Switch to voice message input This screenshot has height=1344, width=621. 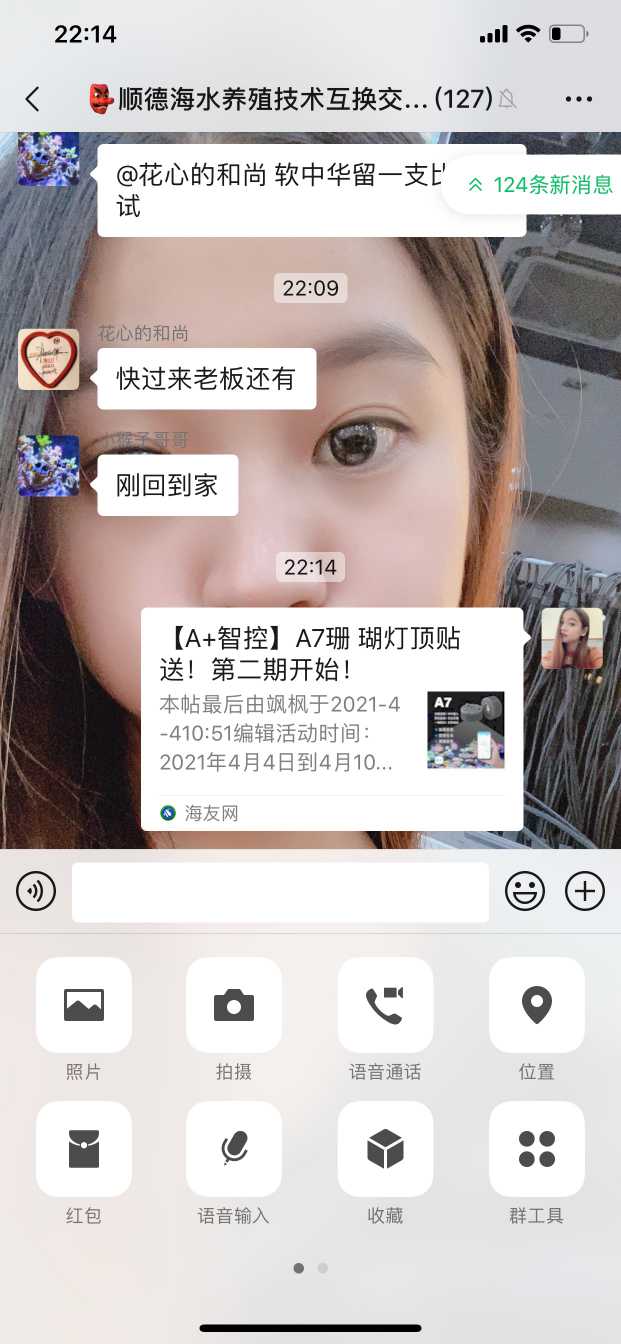[36, 891]
